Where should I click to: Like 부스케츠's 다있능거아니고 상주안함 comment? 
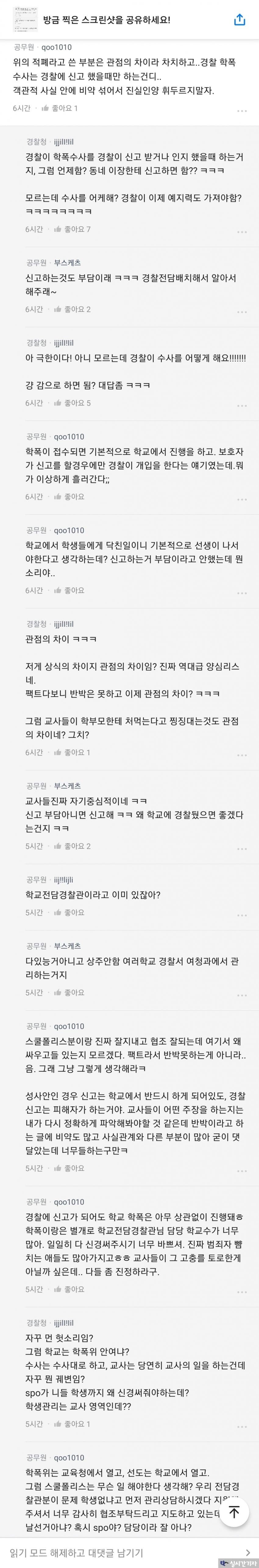pos(69,992)
